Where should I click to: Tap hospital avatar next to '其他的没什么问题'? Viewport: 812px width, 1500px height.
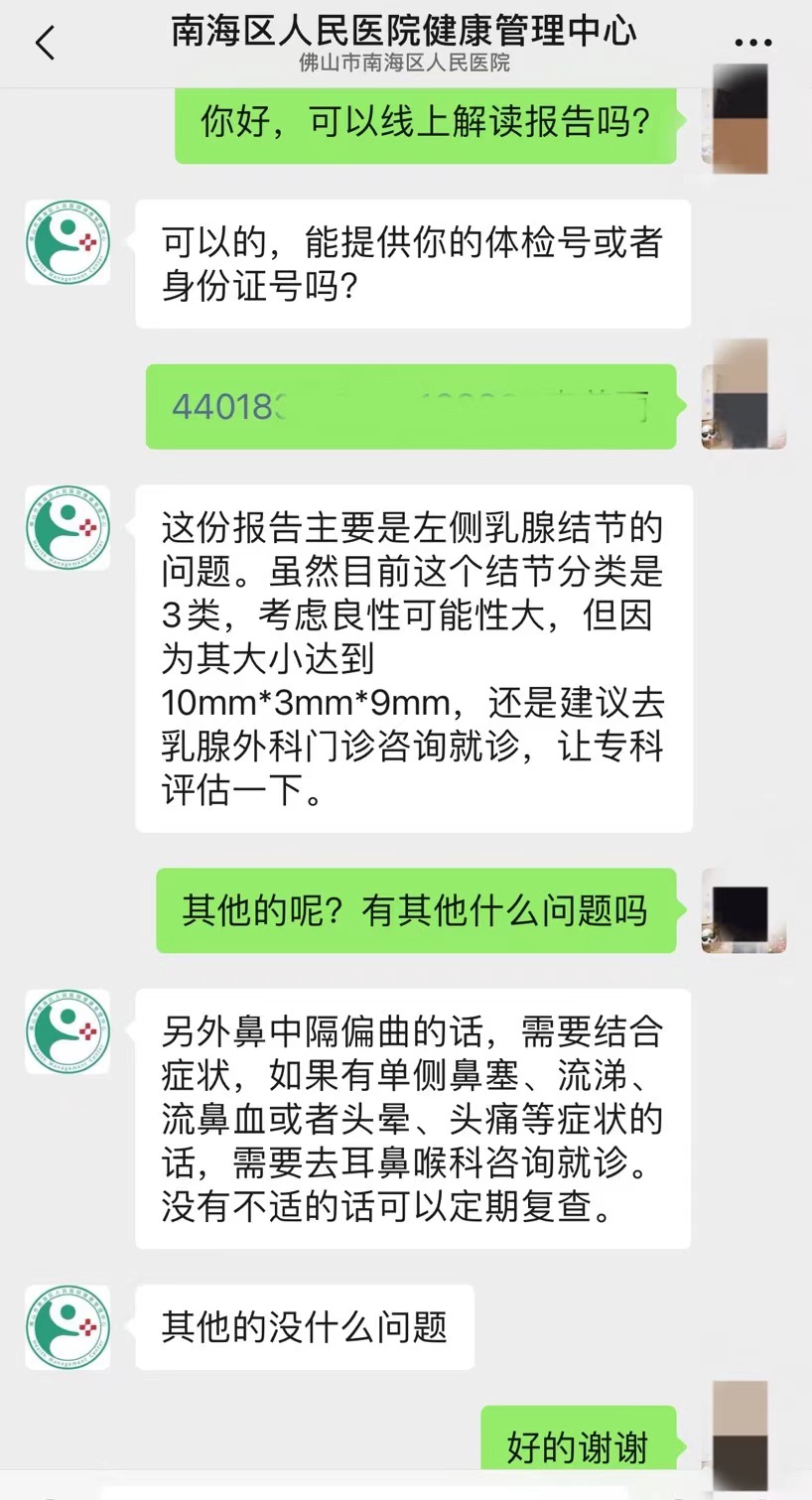coord(68,1327)
